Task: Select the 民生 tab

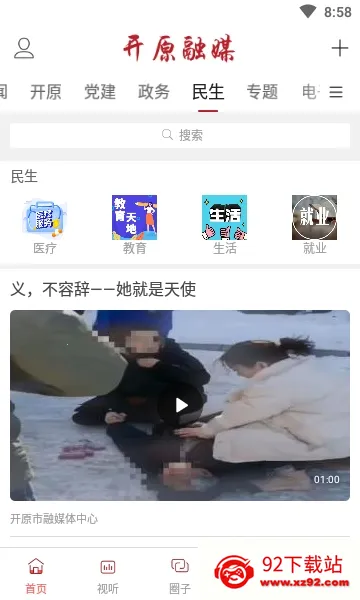Action: [x=208, y=92]
